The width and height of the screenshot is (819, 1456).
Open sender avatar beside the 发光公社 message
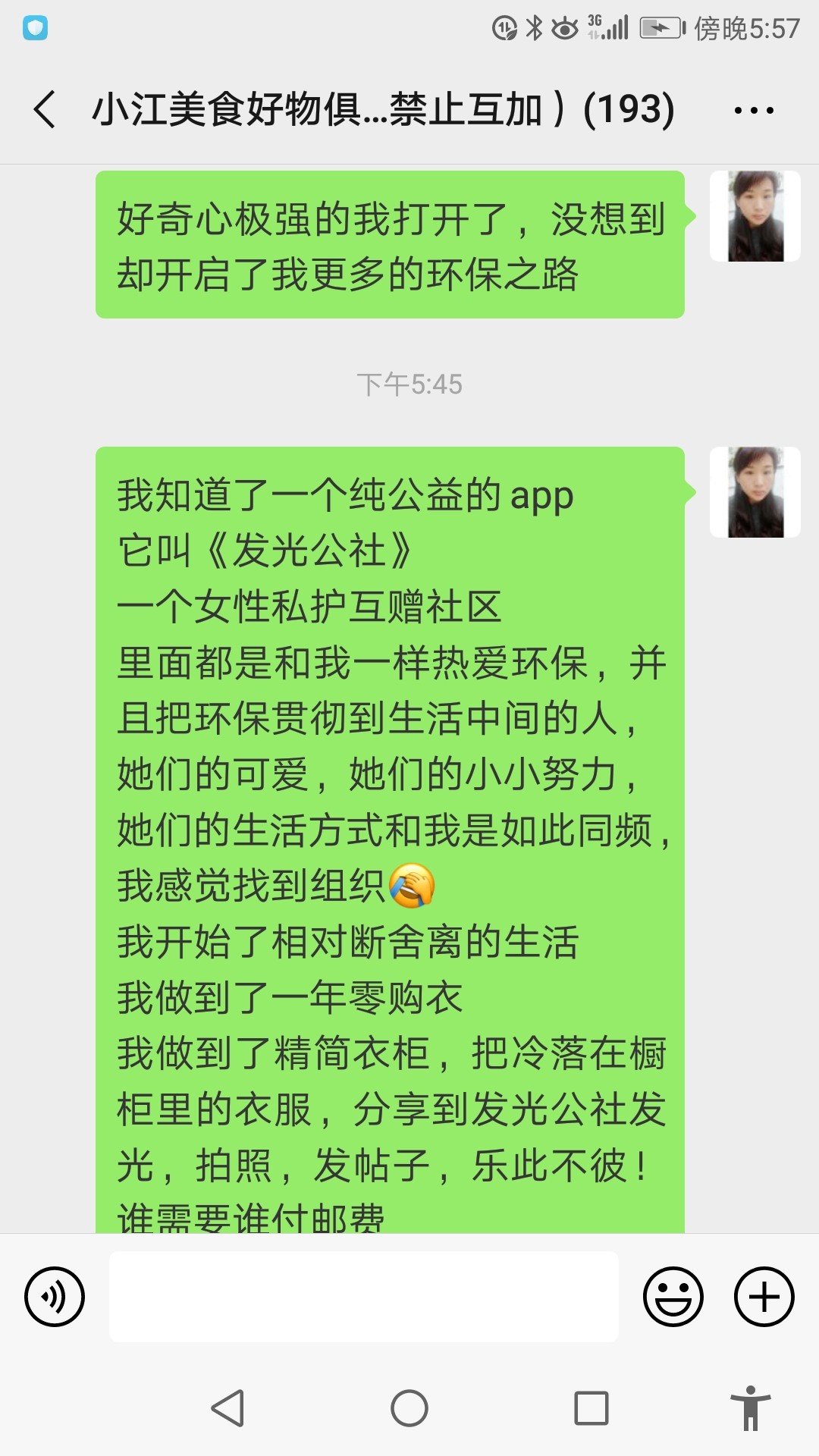tap(755, 492)
